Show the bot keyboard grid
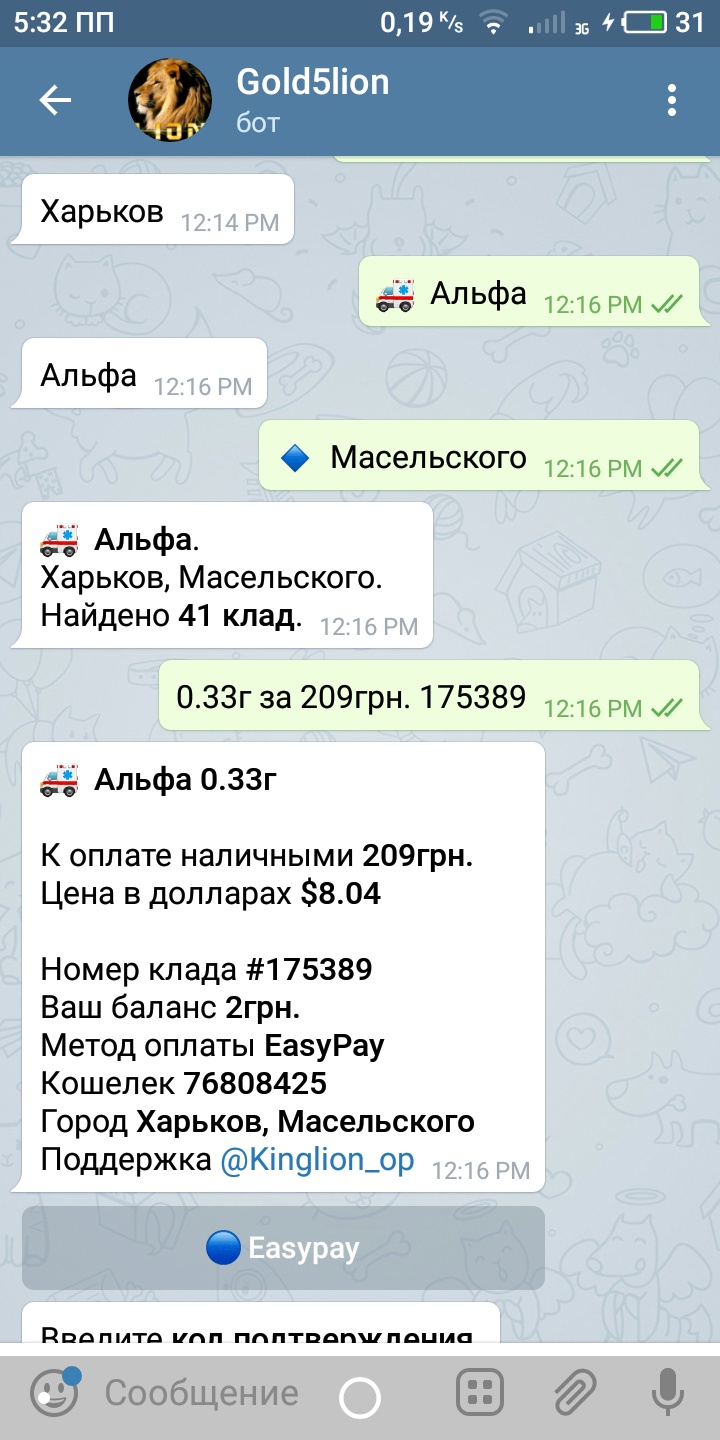 (x=481, y=1392)
